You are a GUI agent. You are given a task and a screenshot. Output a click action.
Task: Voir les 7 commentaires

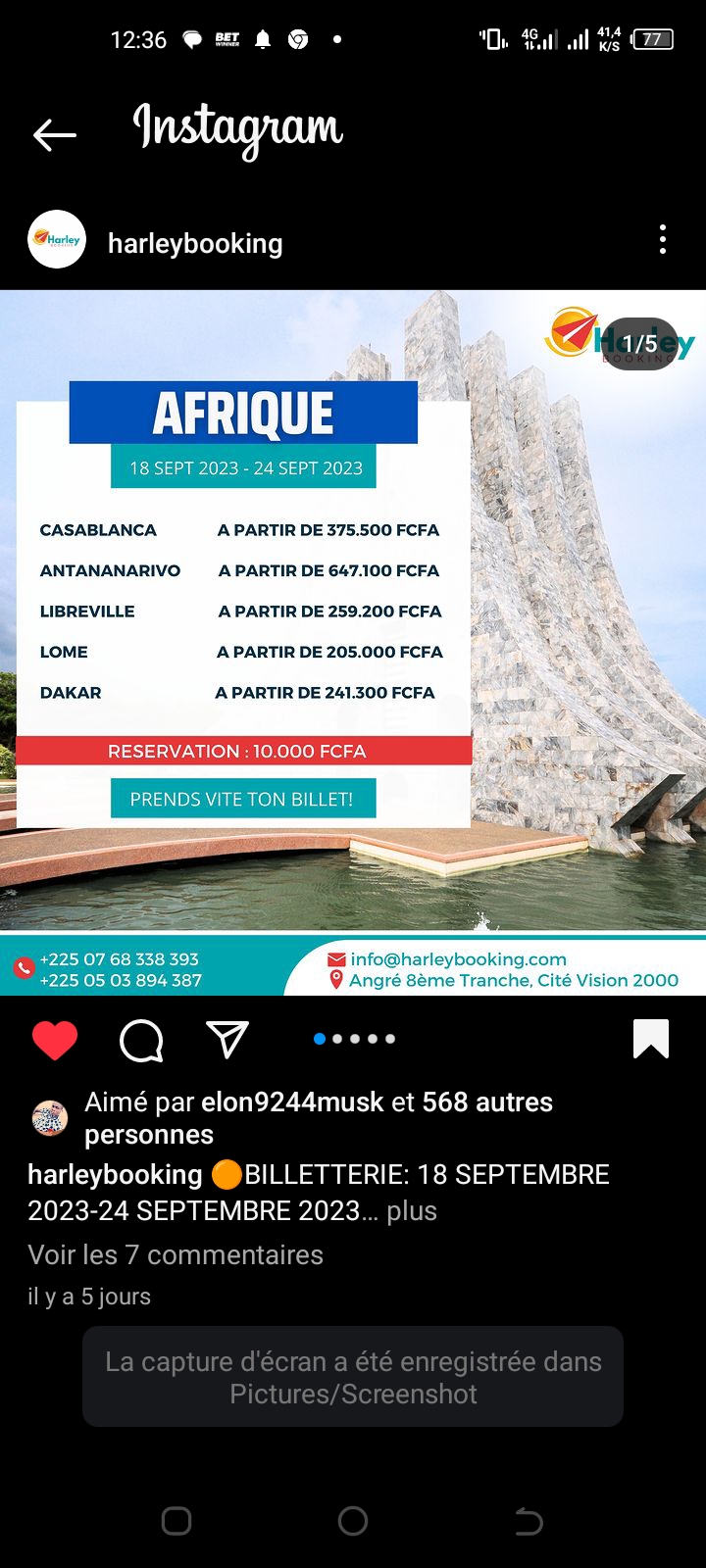tap(176, 1255)
